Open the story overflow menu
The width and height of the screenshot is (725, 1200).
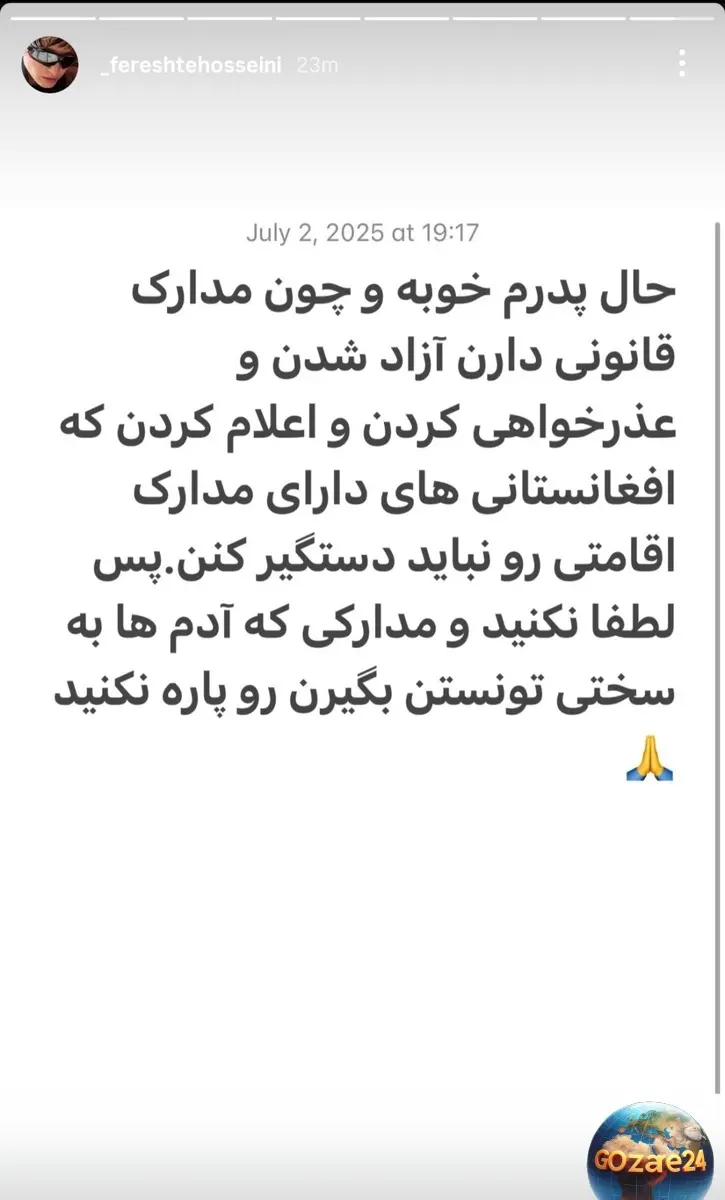pos(682,64)
